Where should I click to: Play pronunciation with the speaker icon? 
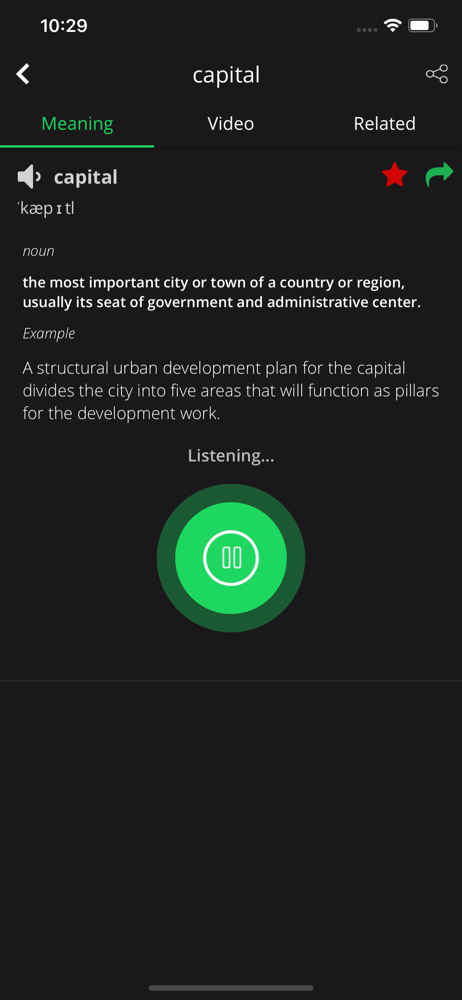pos(29,177)
